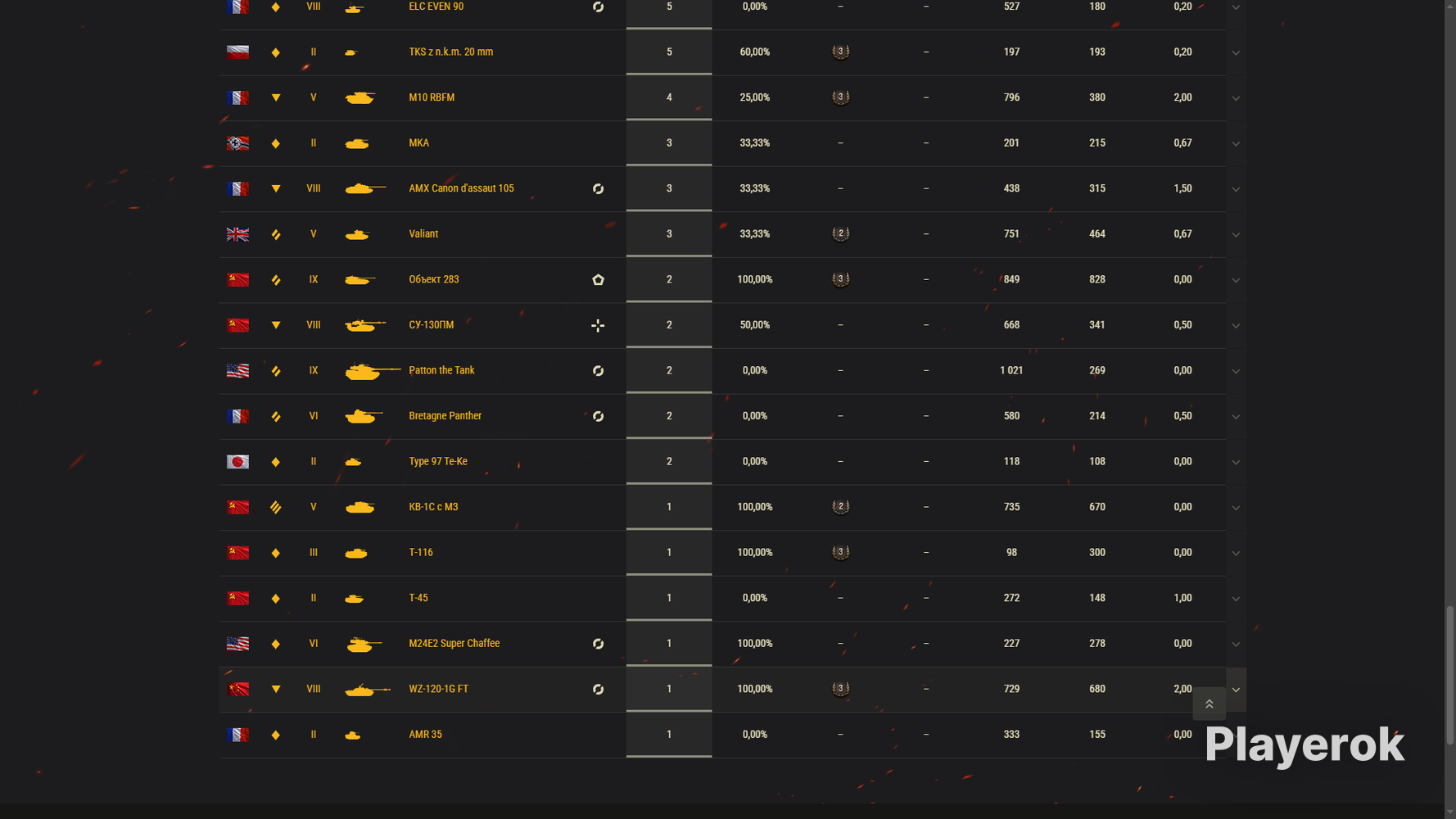Jump back to top of page
The image size is (1456, 819).
pos(1209,704)
